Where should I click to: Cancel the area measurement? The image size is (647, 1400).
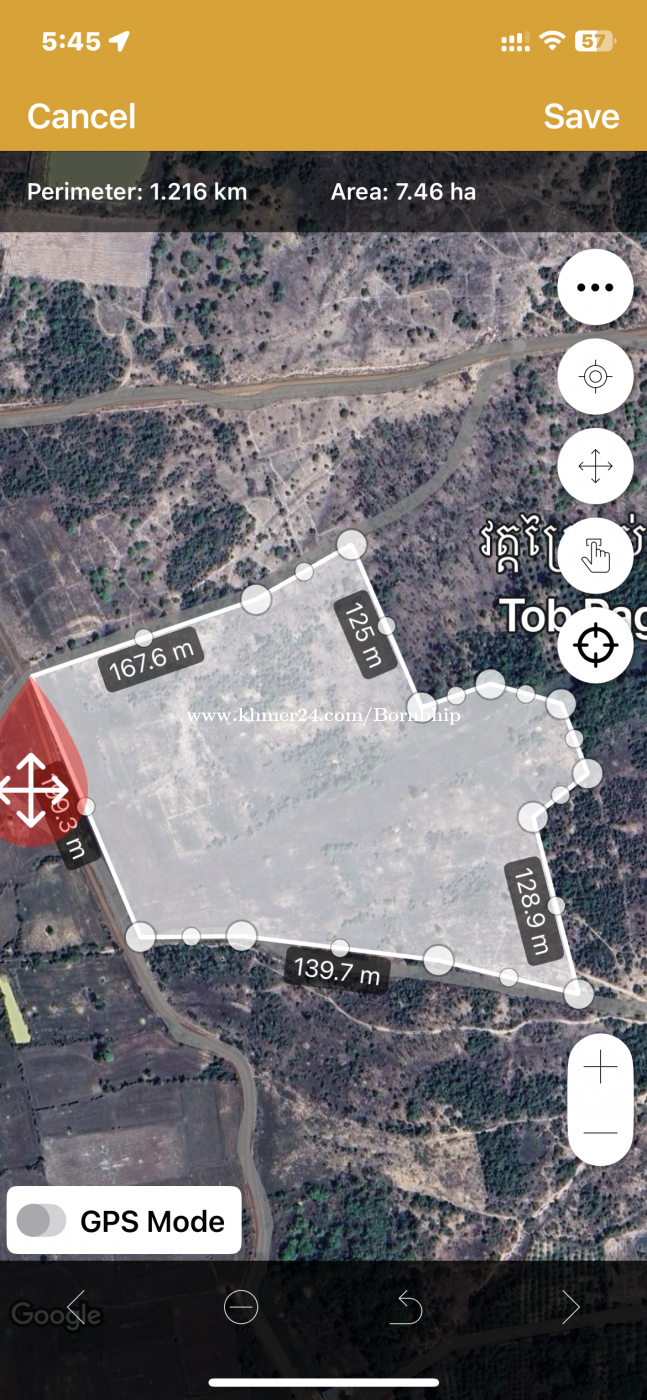81,116
